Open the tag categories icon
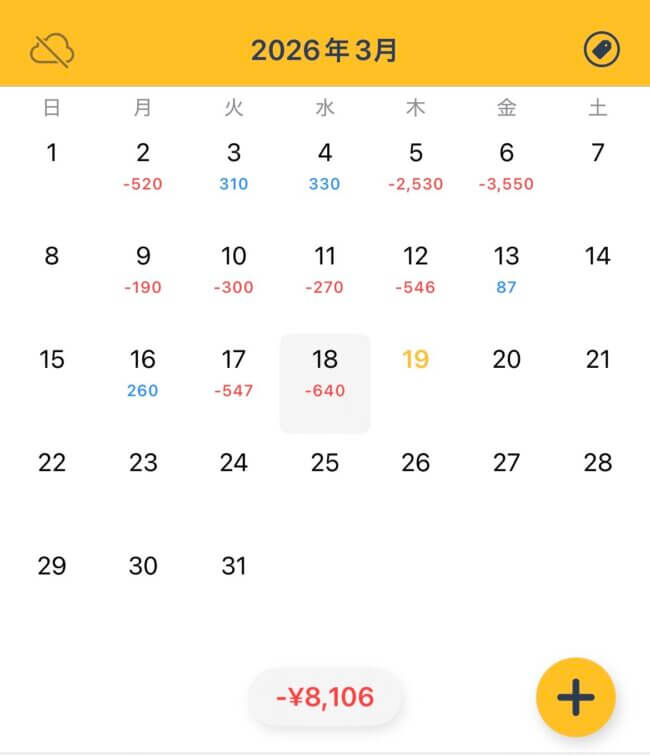The image size is (650, 755). (601, 50)
